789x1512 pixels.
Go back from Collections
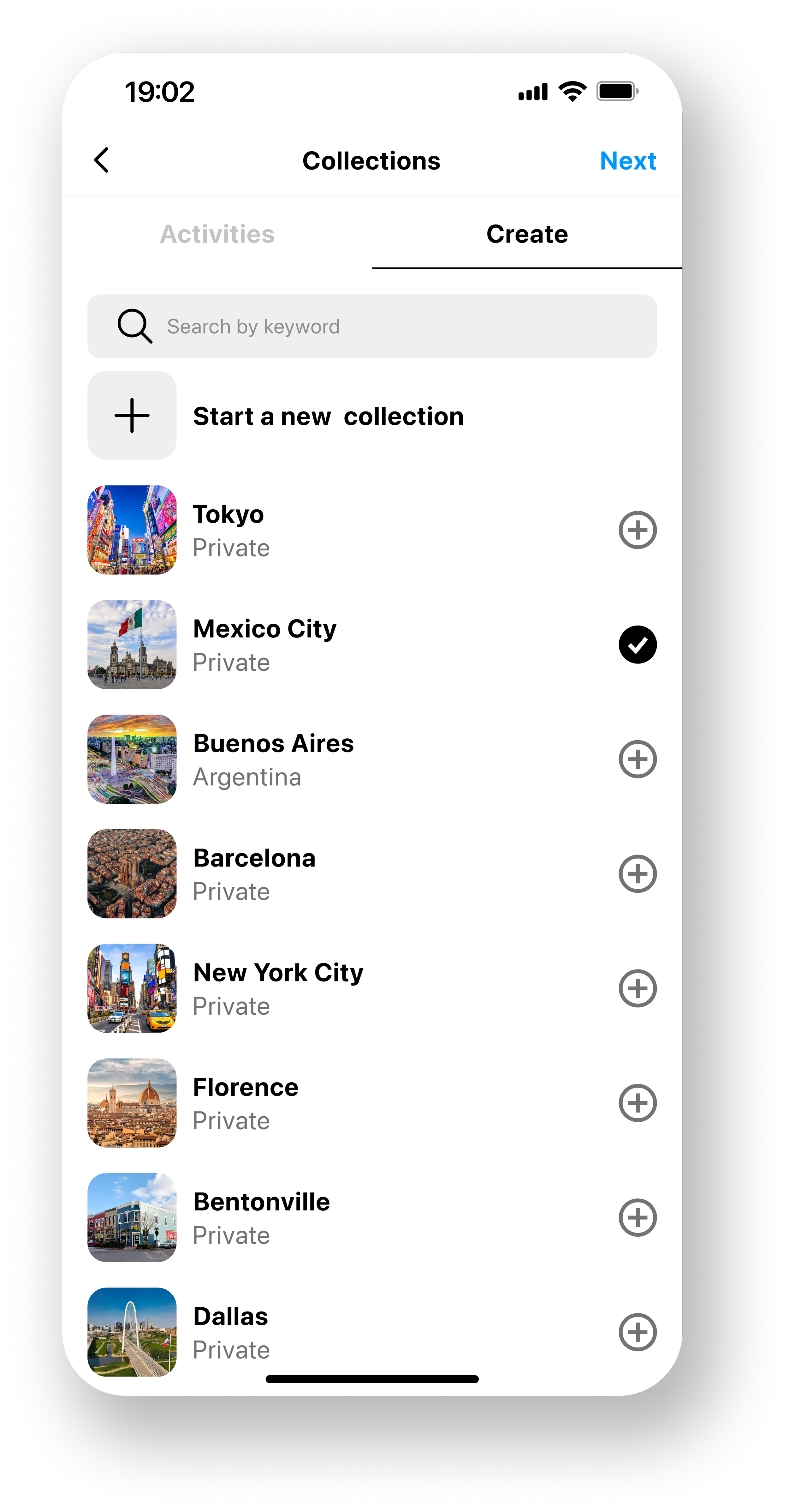(102, 160)
